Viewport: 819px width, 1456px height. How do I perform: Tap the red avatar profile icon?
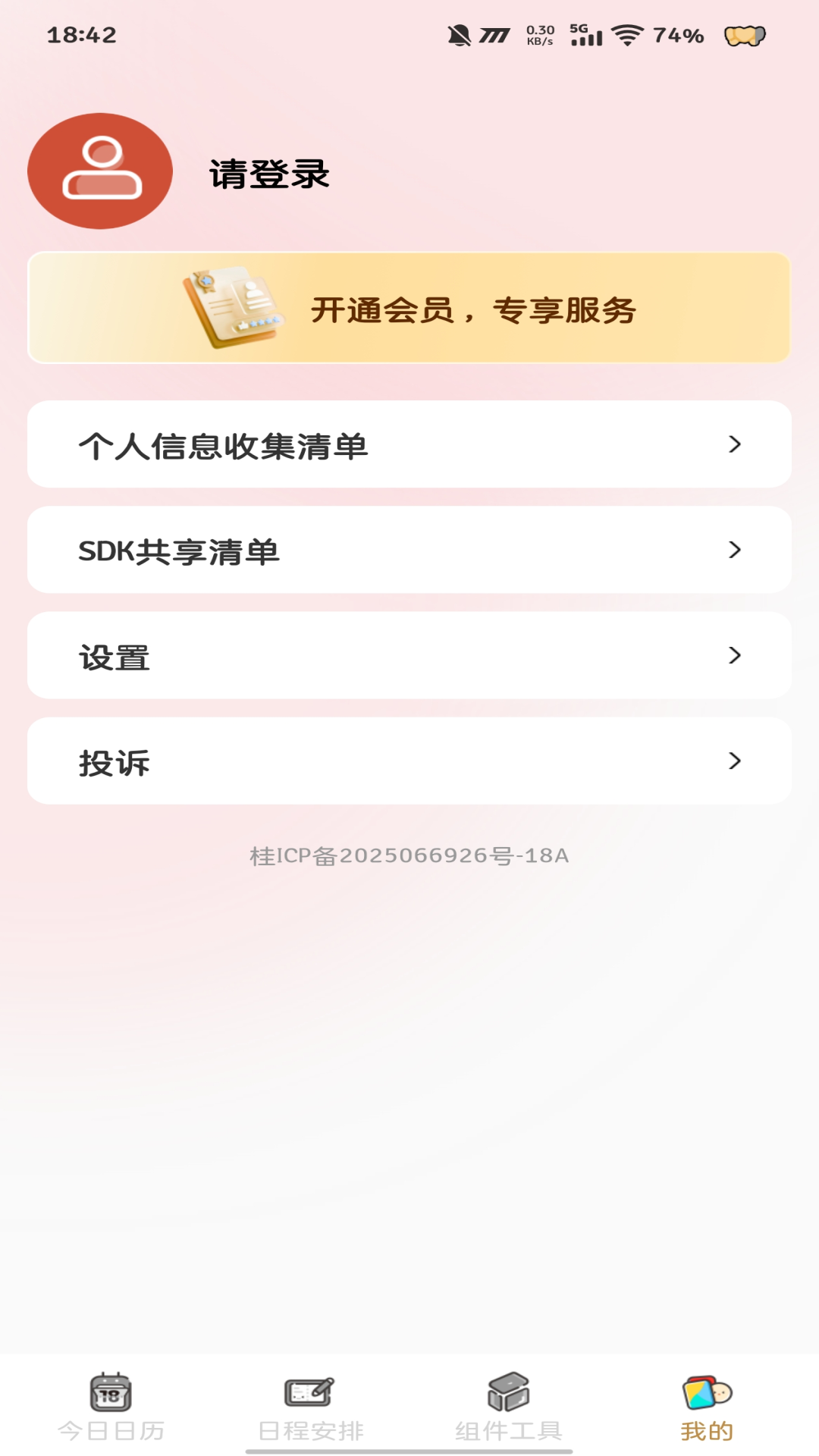[102, 171]
